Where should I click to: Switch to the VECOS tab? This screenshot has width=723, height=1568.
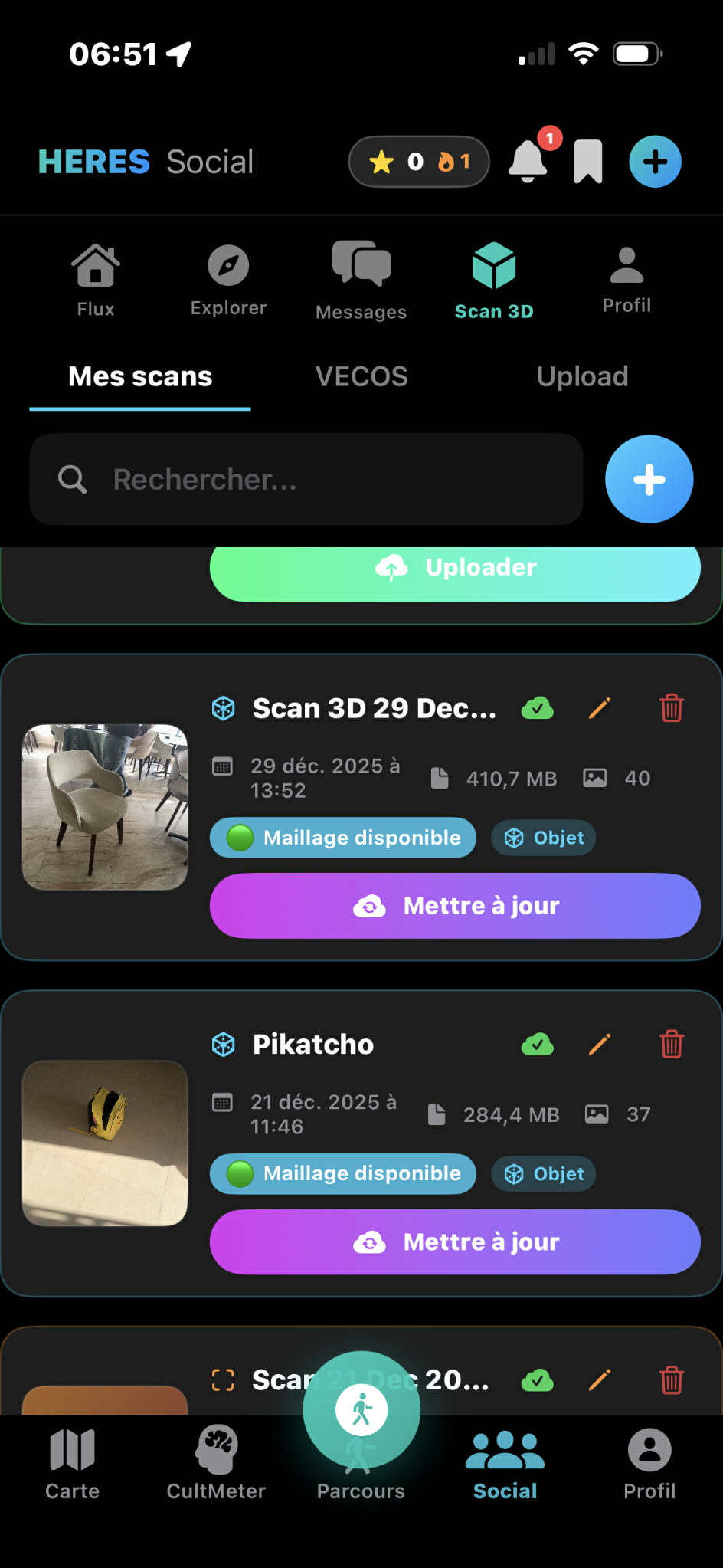361,376
